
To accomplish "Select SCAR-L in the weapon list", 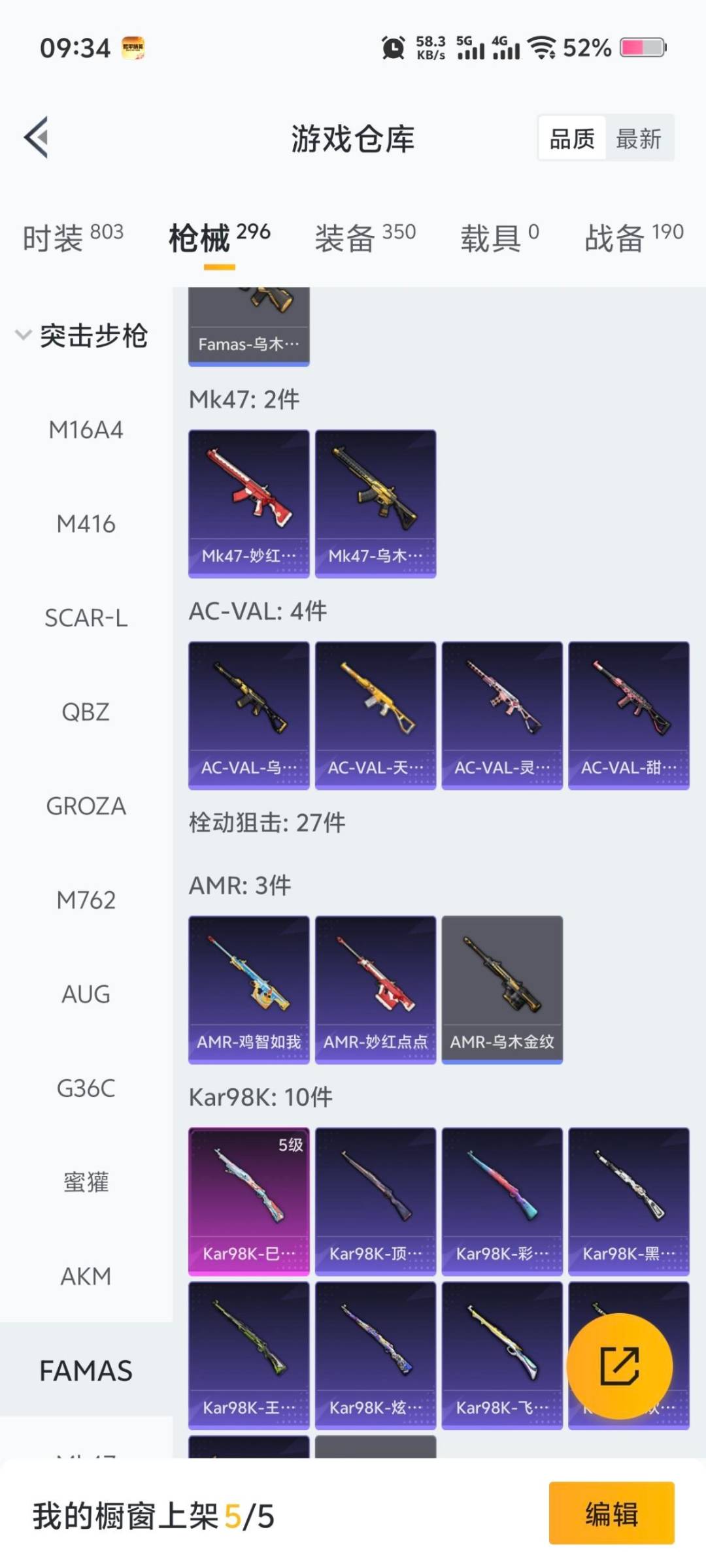I will coord(86,618).
